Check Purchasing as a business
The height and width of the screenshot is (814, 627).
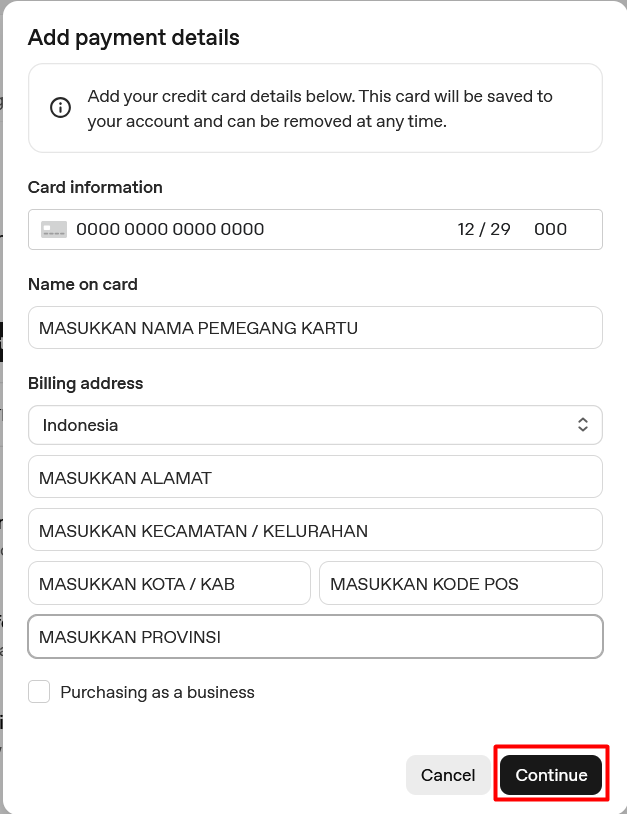coord(39,692)
